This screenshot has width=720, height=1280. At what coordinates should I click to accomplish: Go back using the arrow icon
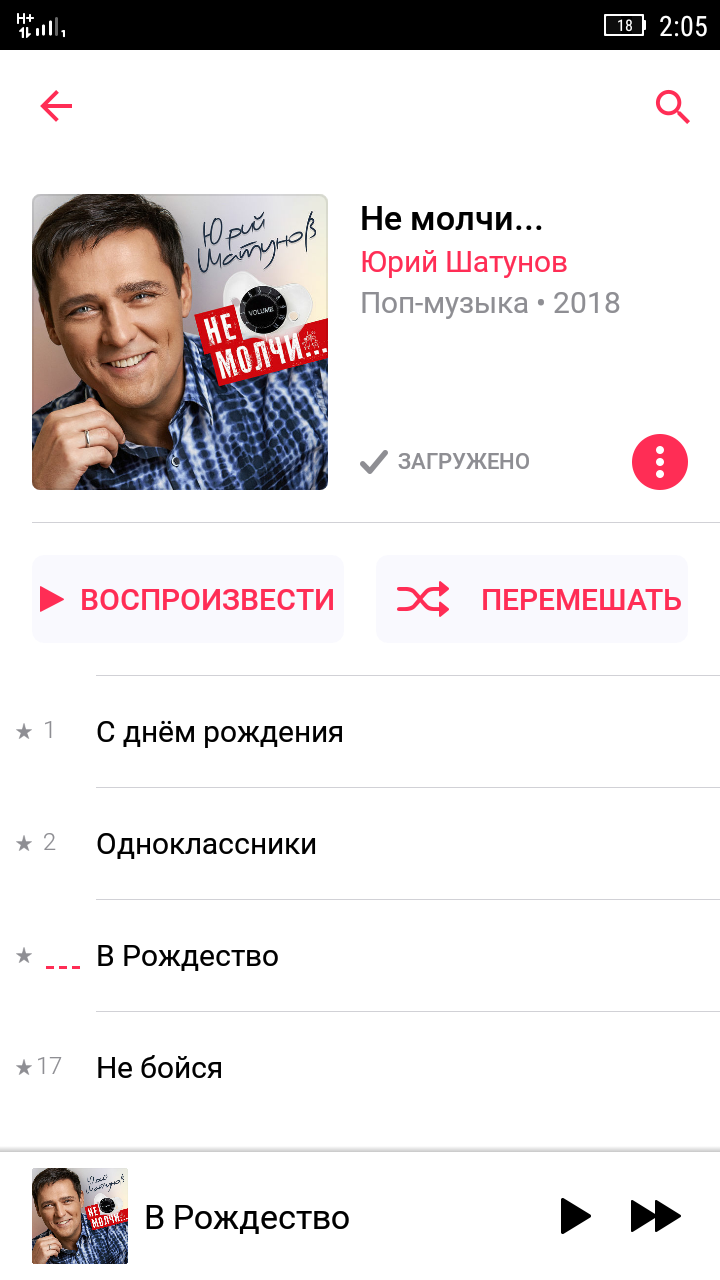[x=57, y=106]
